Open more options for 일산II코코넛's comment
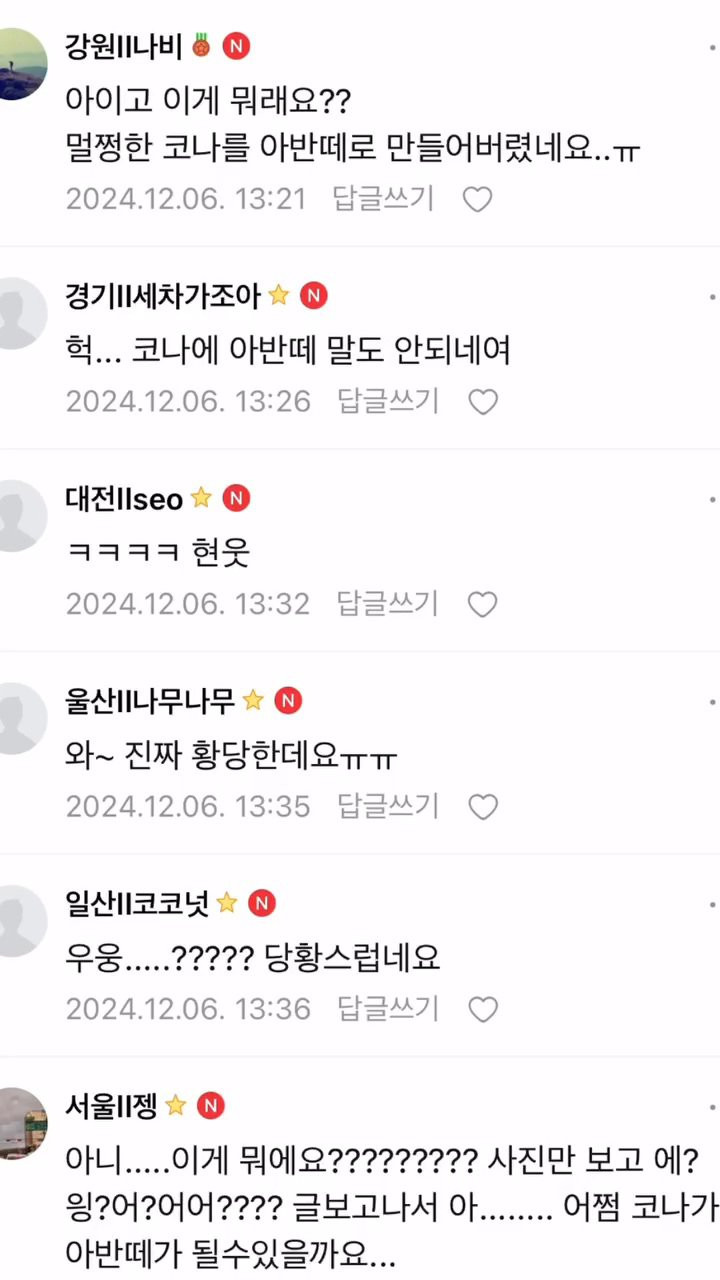 pos(711,905)
